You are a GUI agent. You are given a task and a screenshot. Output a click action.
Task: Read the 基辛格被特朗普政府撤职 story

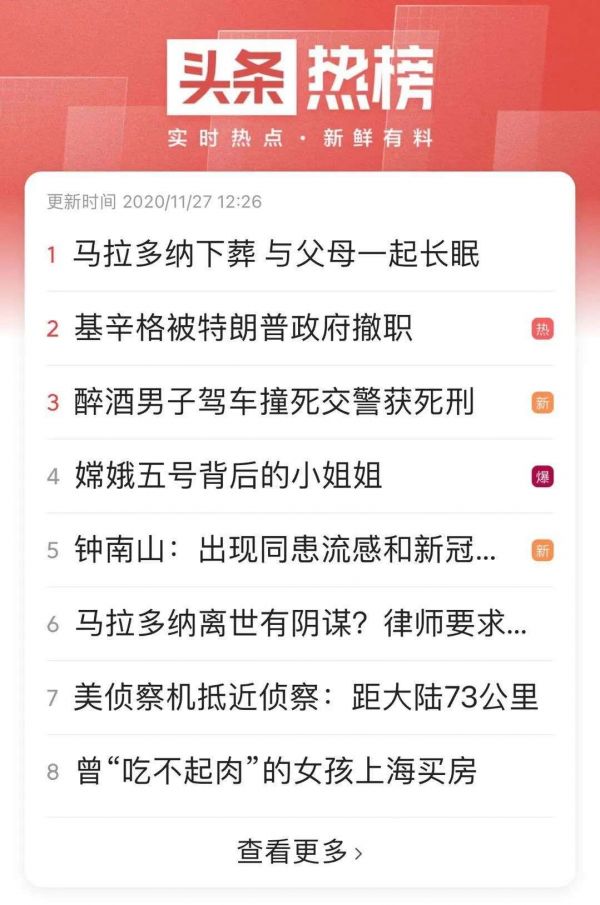[x=243, y=328]
